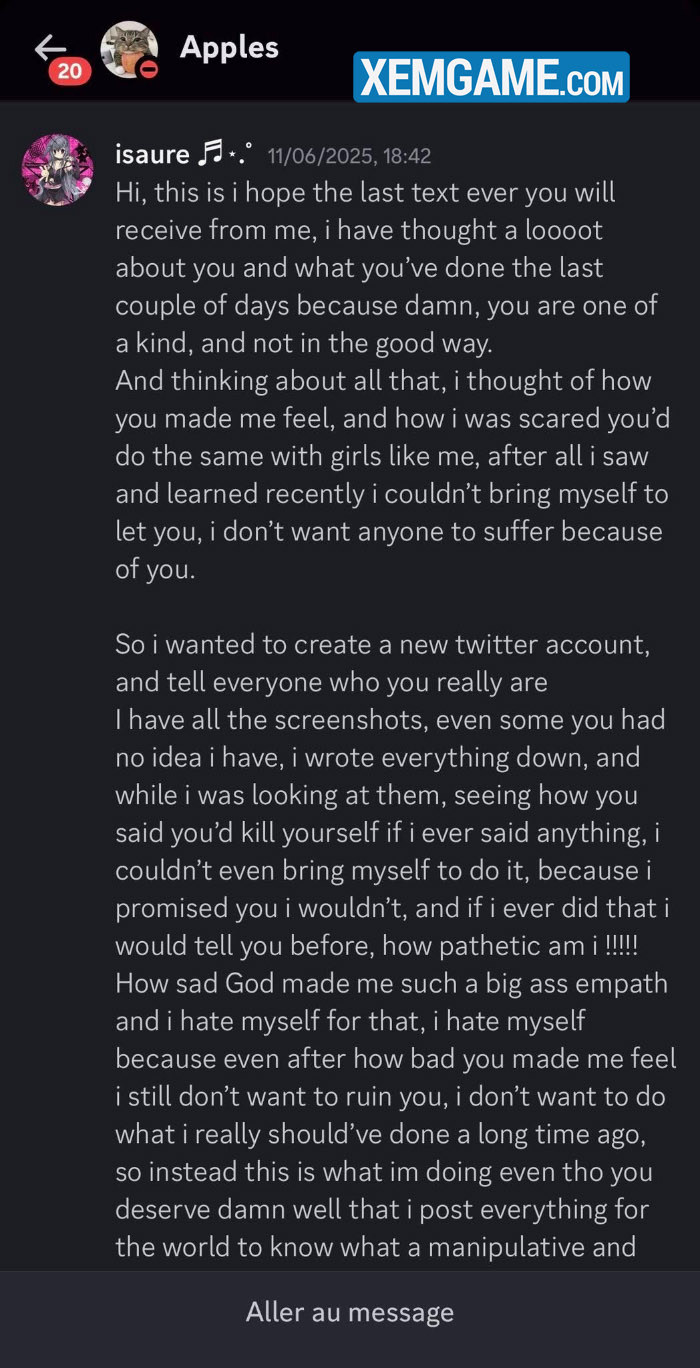Go back using the arrow icon
Screen dimensions: 700x1368
coord(50,47)
